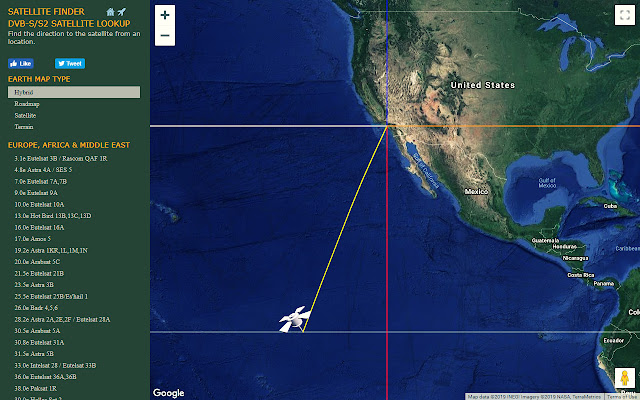Screen dimensions: 640x400
Task: Zoom out of the map
Action: [x=165, y=36]
